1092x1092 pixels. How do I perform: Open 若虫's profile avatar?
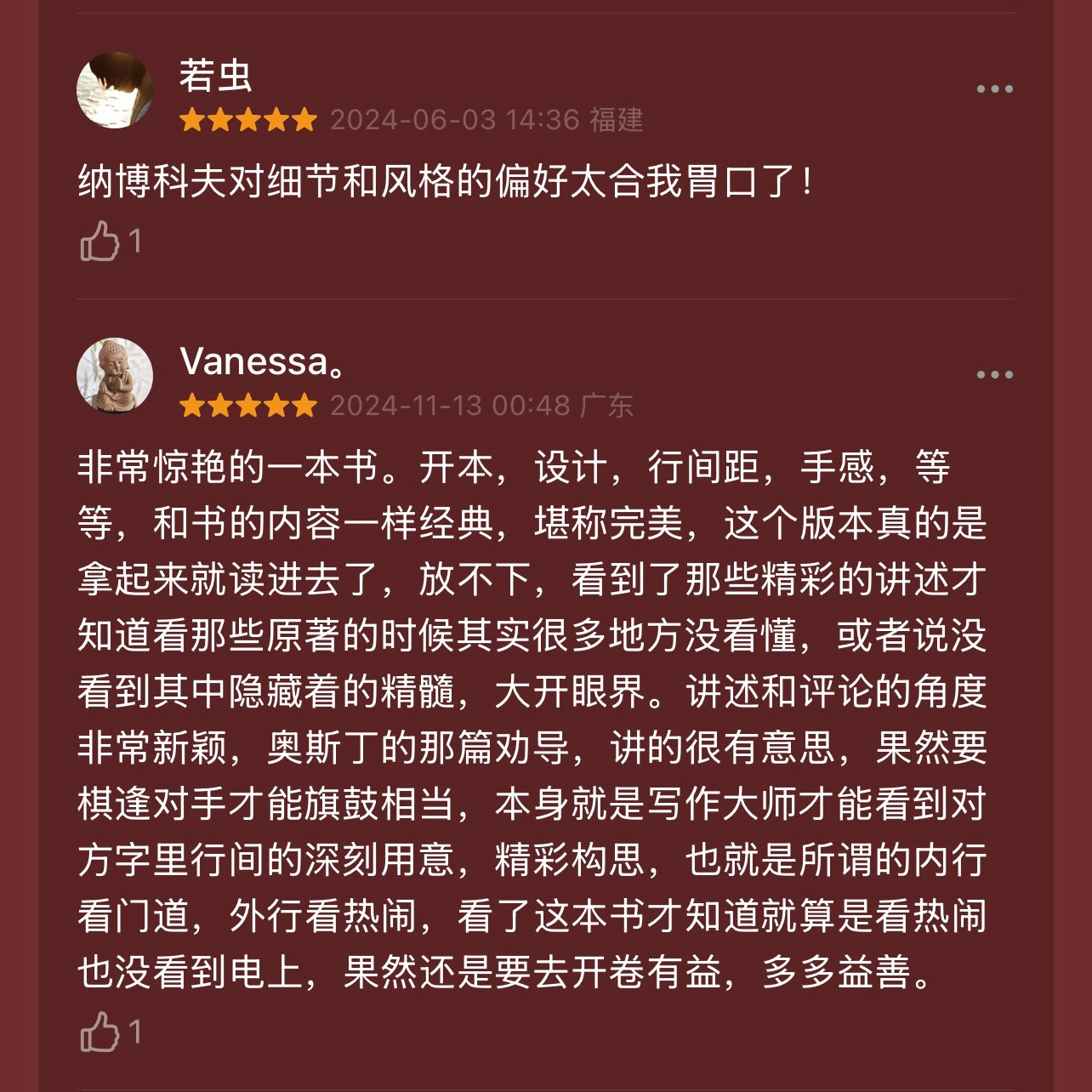[x=115, y=90]
